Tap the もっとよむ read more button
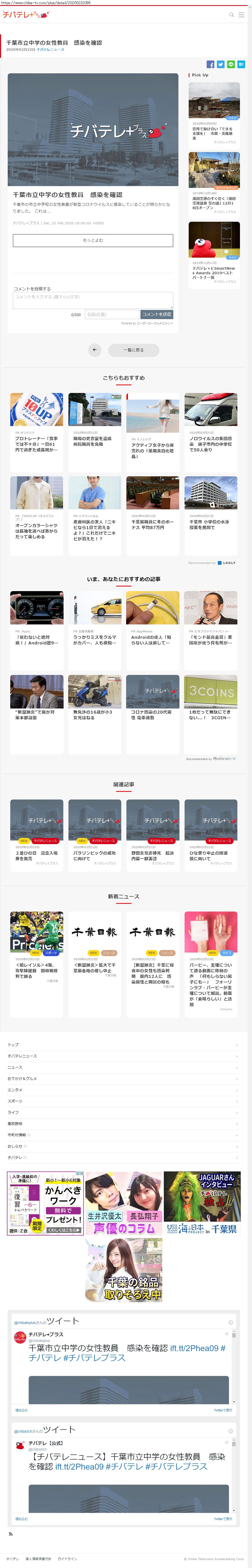 tap(93, 240)
